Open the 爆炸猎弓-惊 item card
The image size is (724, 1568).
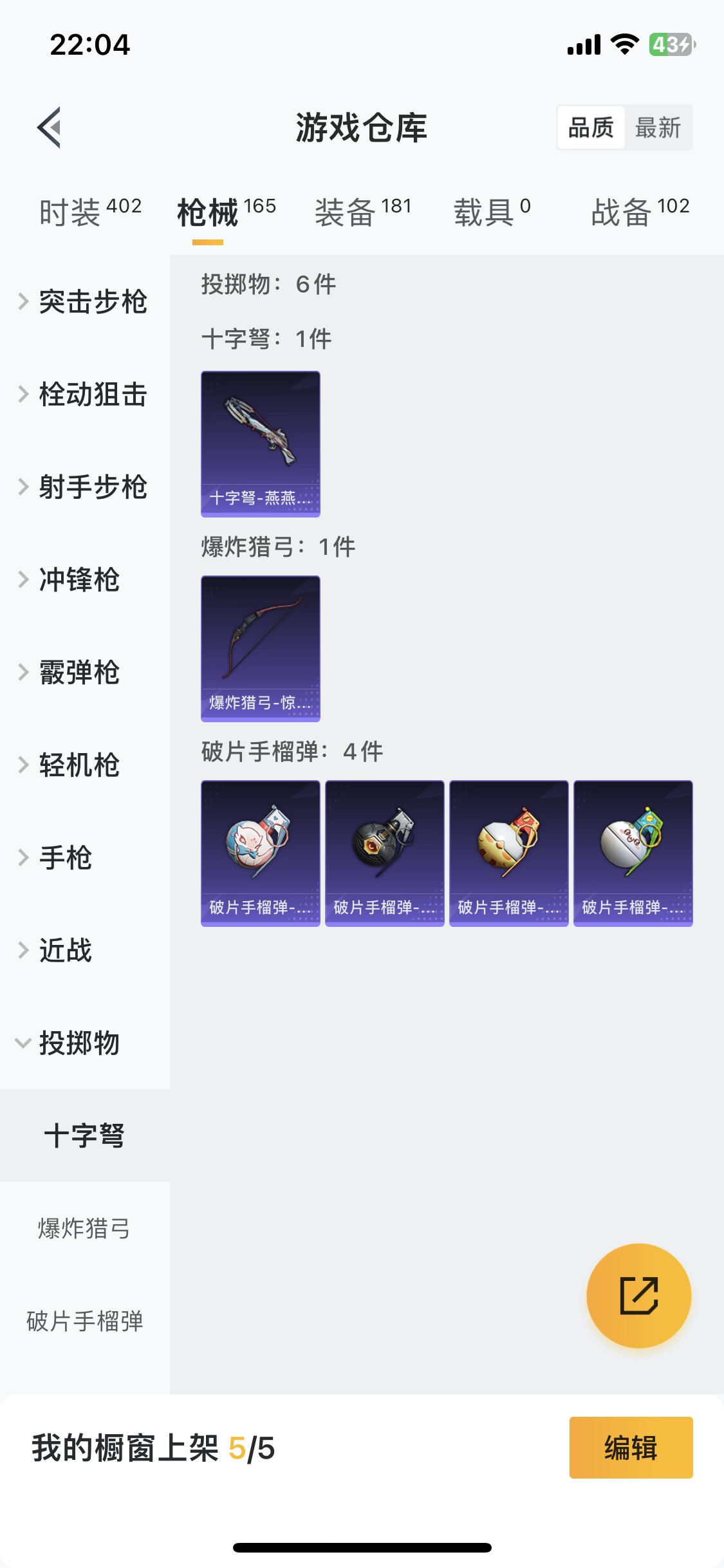(x=261, y=648)
